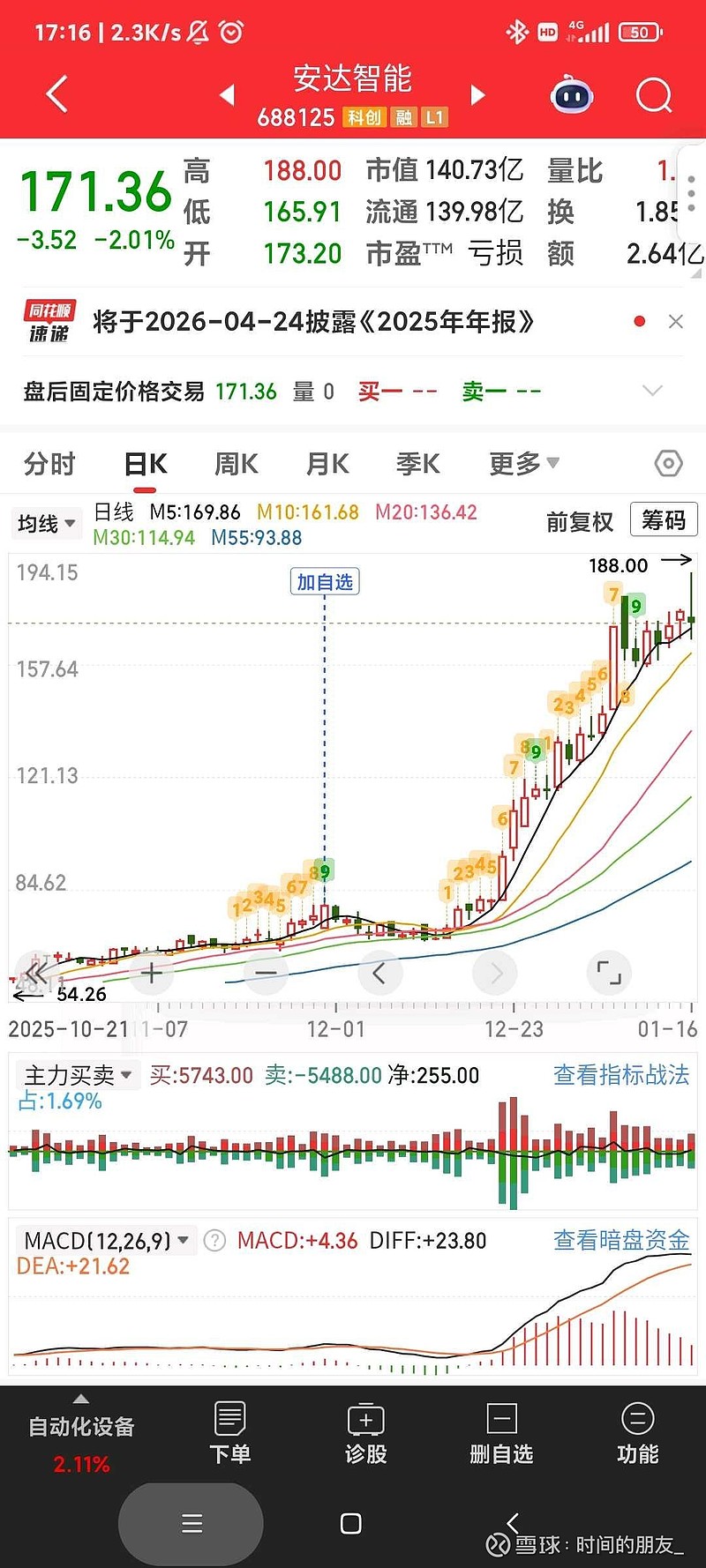Open the 查看指标战法 link
Image resolution: width=706 pixels, height=1568 pixels.
click(620, 1077)
